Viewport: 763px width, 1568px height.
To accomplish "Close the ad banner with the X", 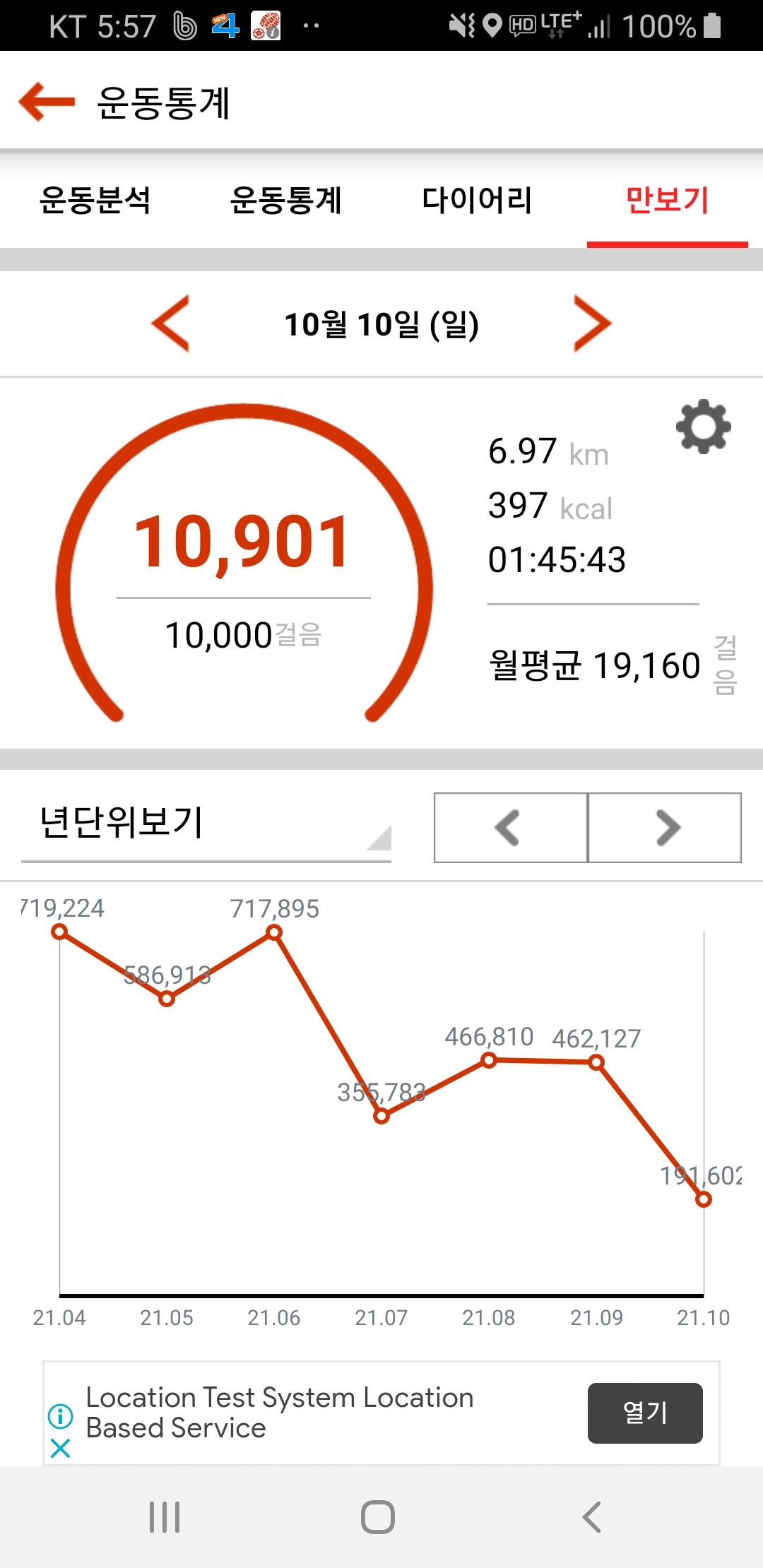I will (x=61, y=1449).
